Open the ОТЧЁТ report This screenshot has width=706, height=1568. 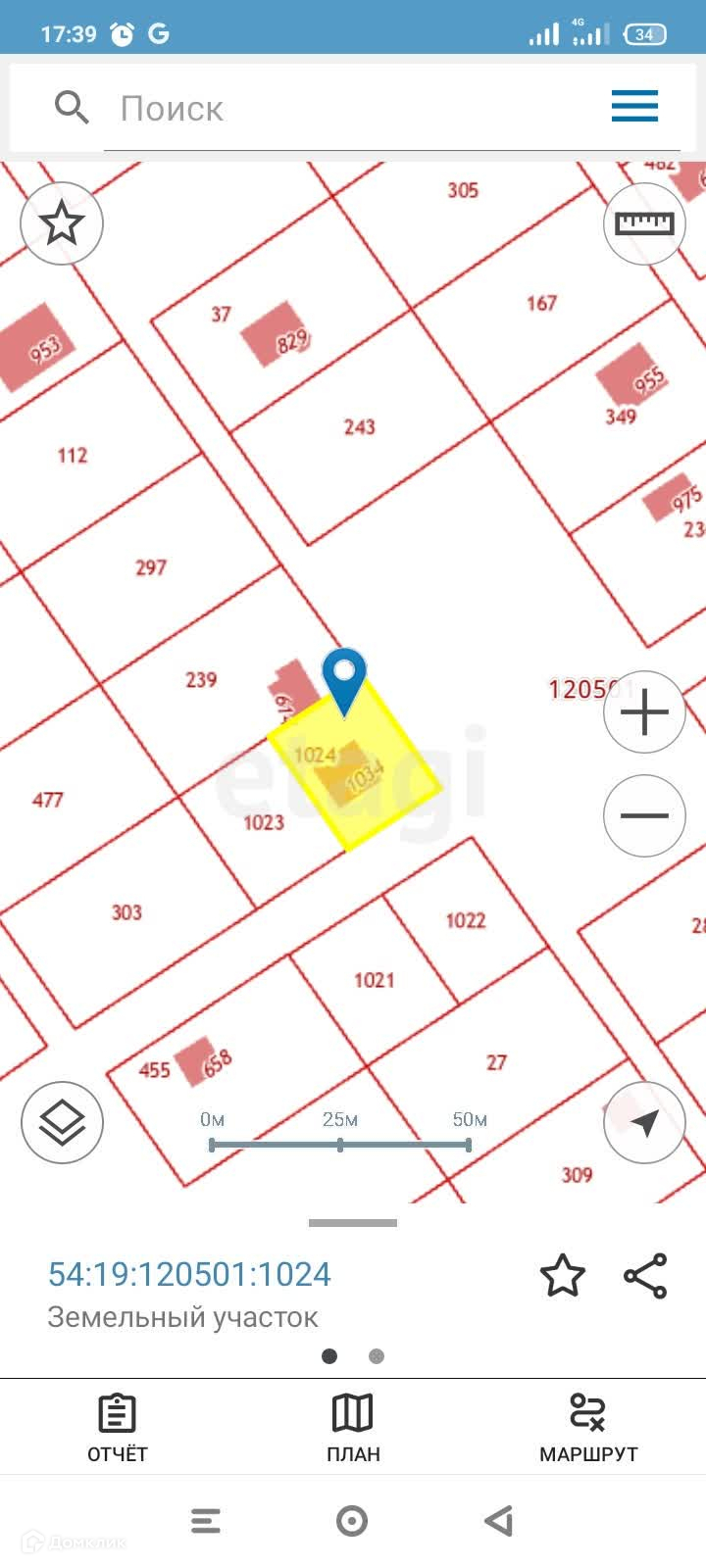(118, 1428)
